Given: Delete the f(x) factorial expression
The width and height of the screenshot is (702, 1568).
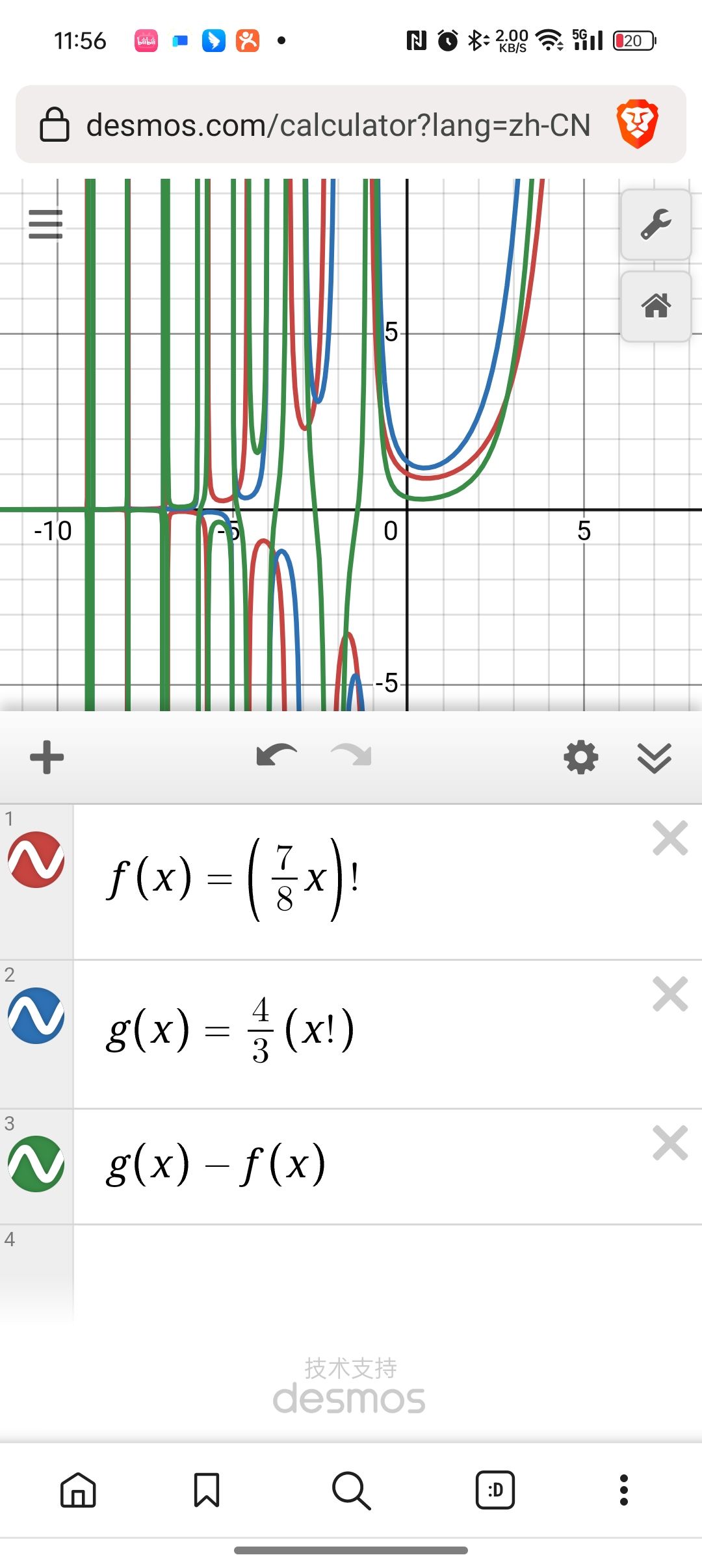Looking at the screenshot, I should pos(669,838).
